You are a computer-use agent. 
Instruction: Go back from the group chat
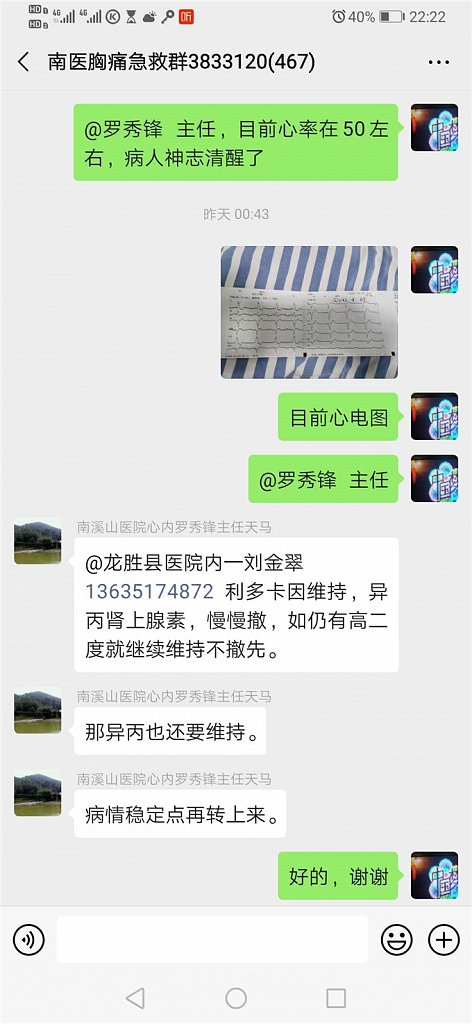coord(24,63)
